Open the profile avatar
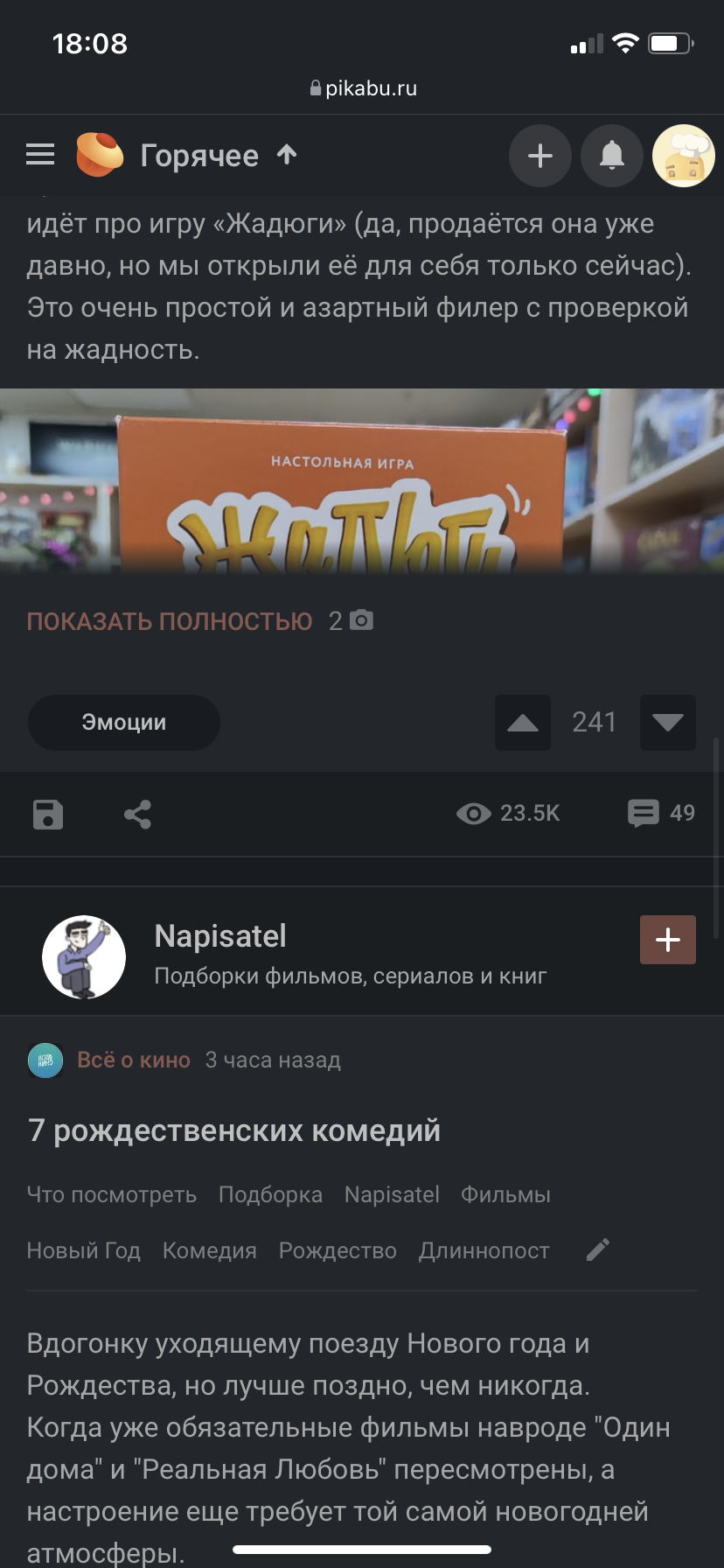 coord(684,156)
